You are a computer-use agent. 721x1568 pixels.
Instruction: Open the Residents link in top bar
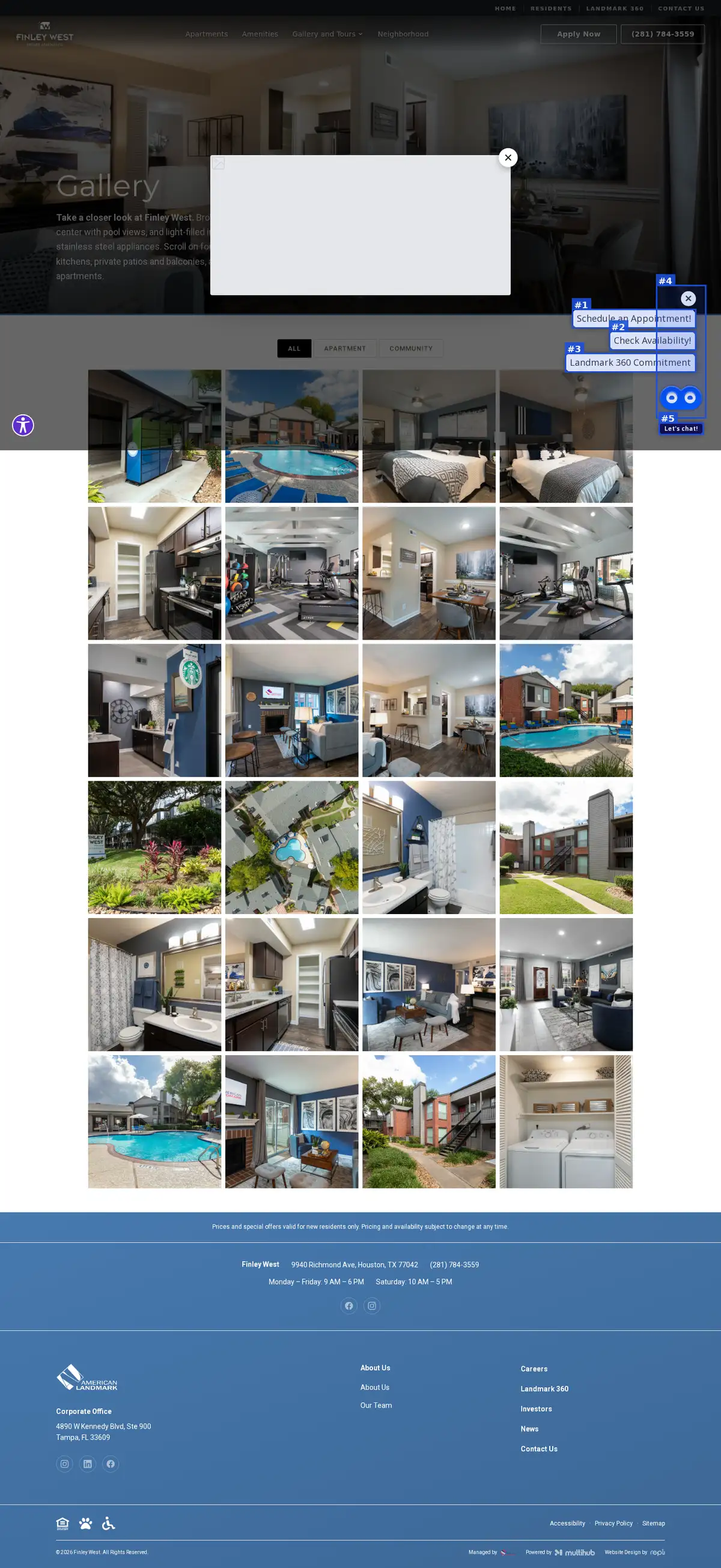(551, 8)
